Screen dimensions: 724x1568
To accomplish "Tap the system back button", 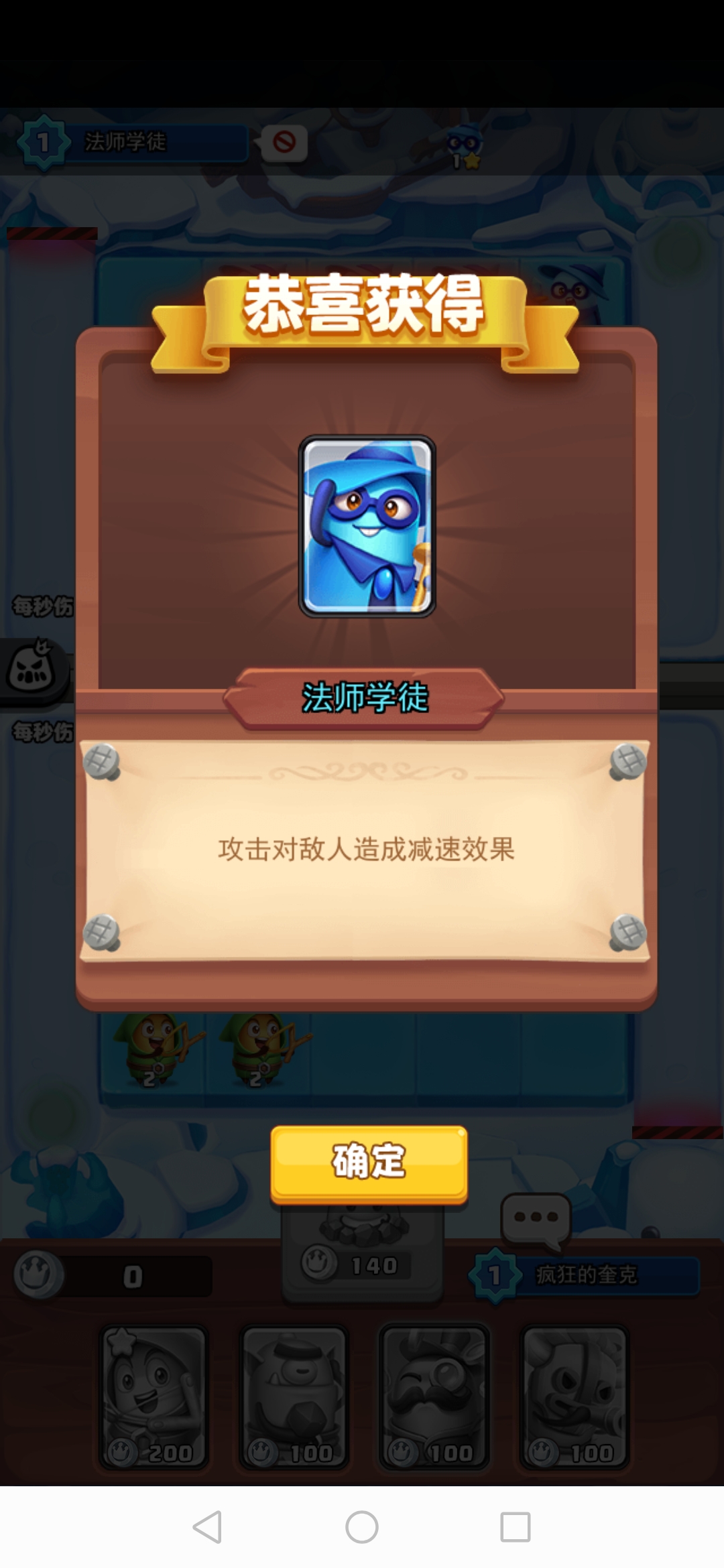I will (207, 1527).
